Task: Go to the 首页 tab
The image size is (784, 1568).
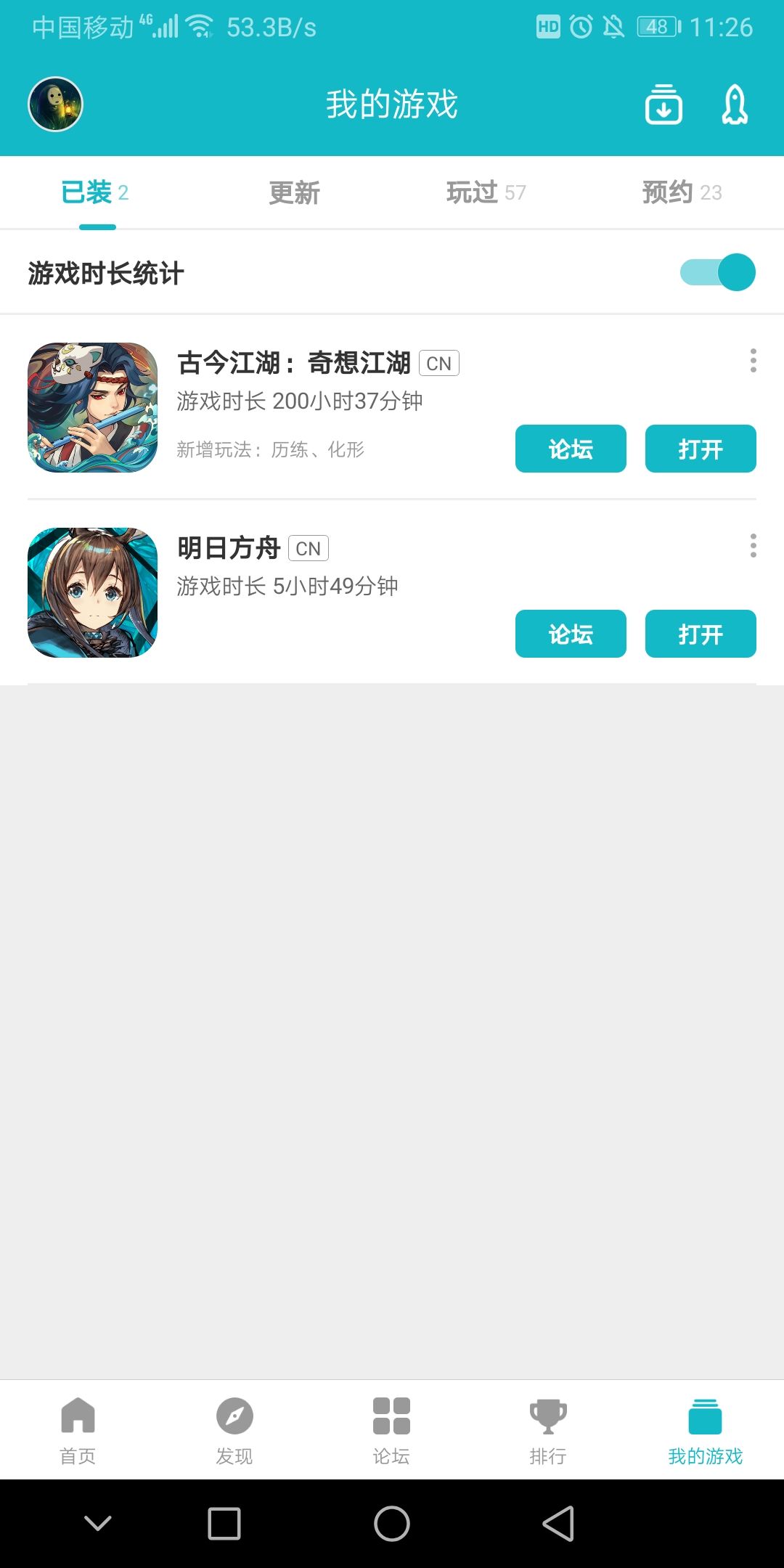Action: pos(78,1430)
